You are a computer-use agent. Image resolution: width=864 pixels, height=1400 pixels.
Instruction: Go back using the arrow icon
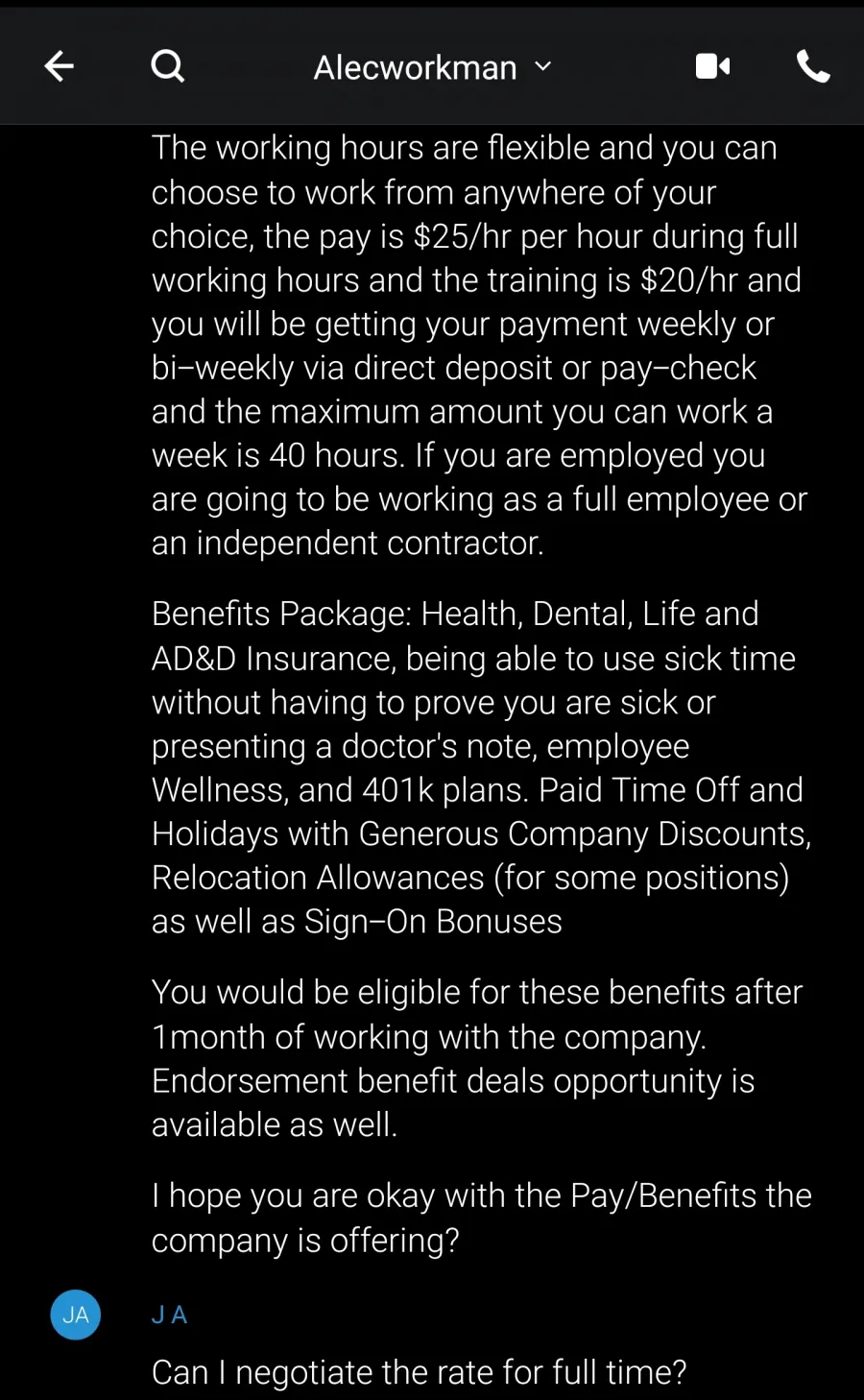[60, 66]
